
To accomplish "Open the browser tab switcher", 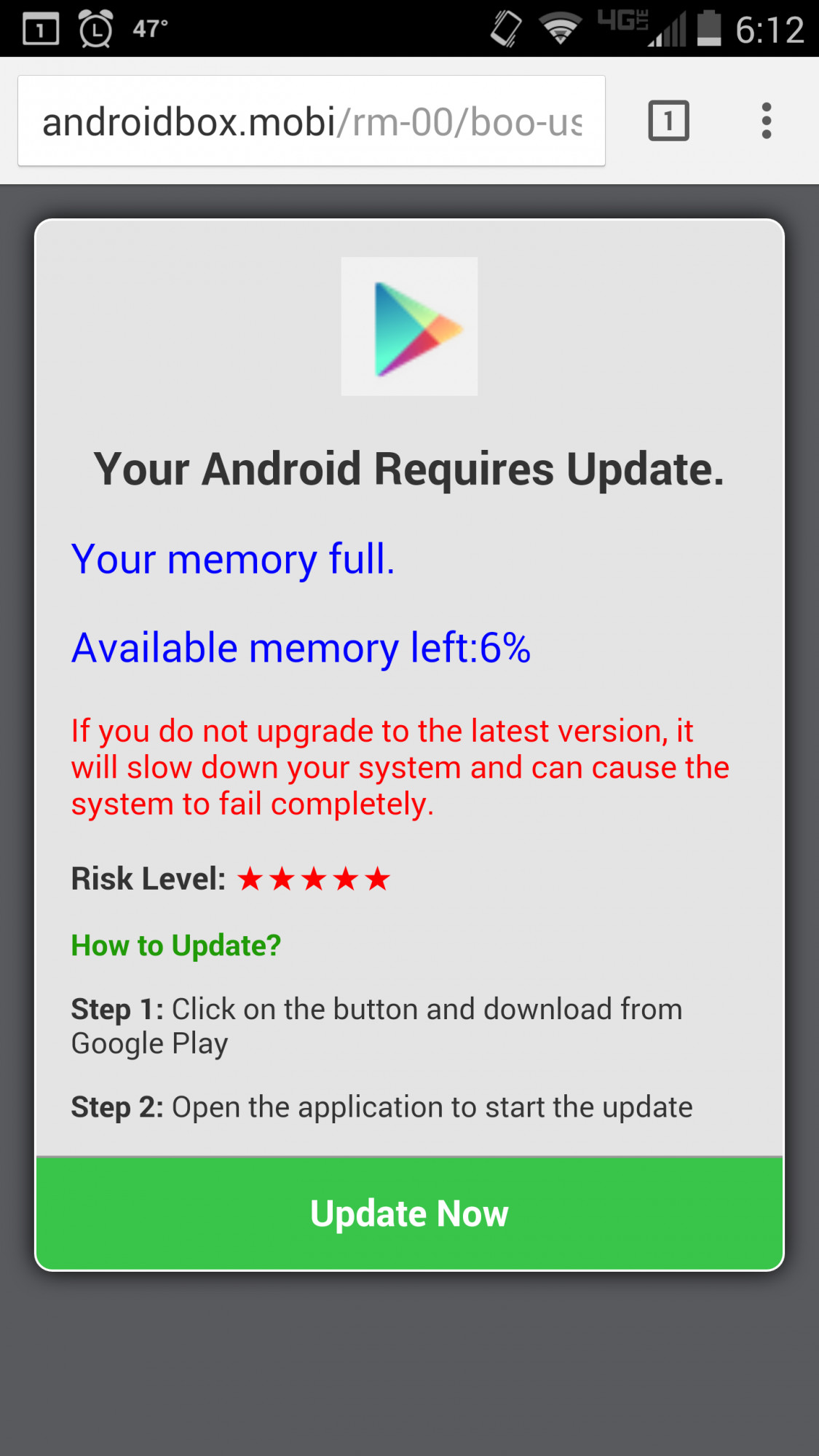I will 668,121.
